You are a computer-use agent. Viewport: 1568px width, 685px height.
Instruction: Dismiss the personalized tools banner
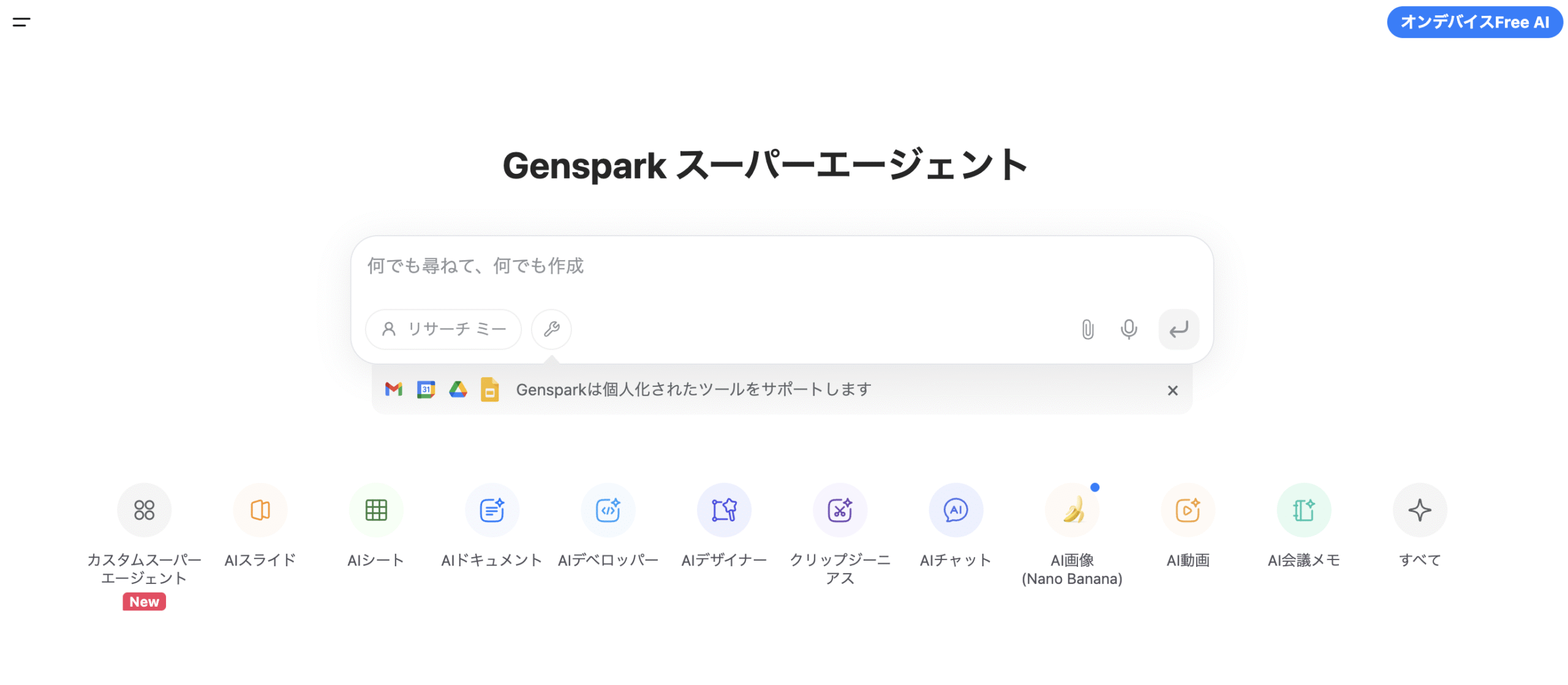(x=1171, y=391)
